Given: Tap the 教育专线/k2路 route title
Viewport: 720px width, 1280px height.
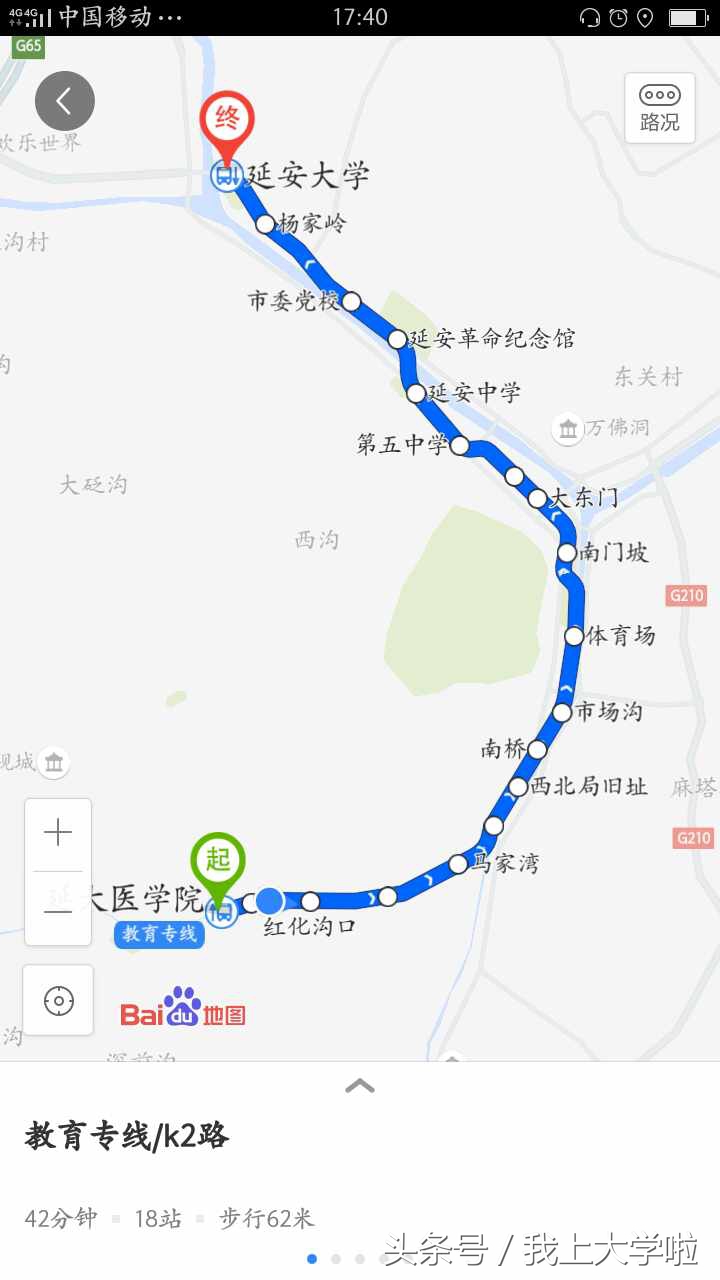Looking at the screenshot, I should tap(128, 1136).
